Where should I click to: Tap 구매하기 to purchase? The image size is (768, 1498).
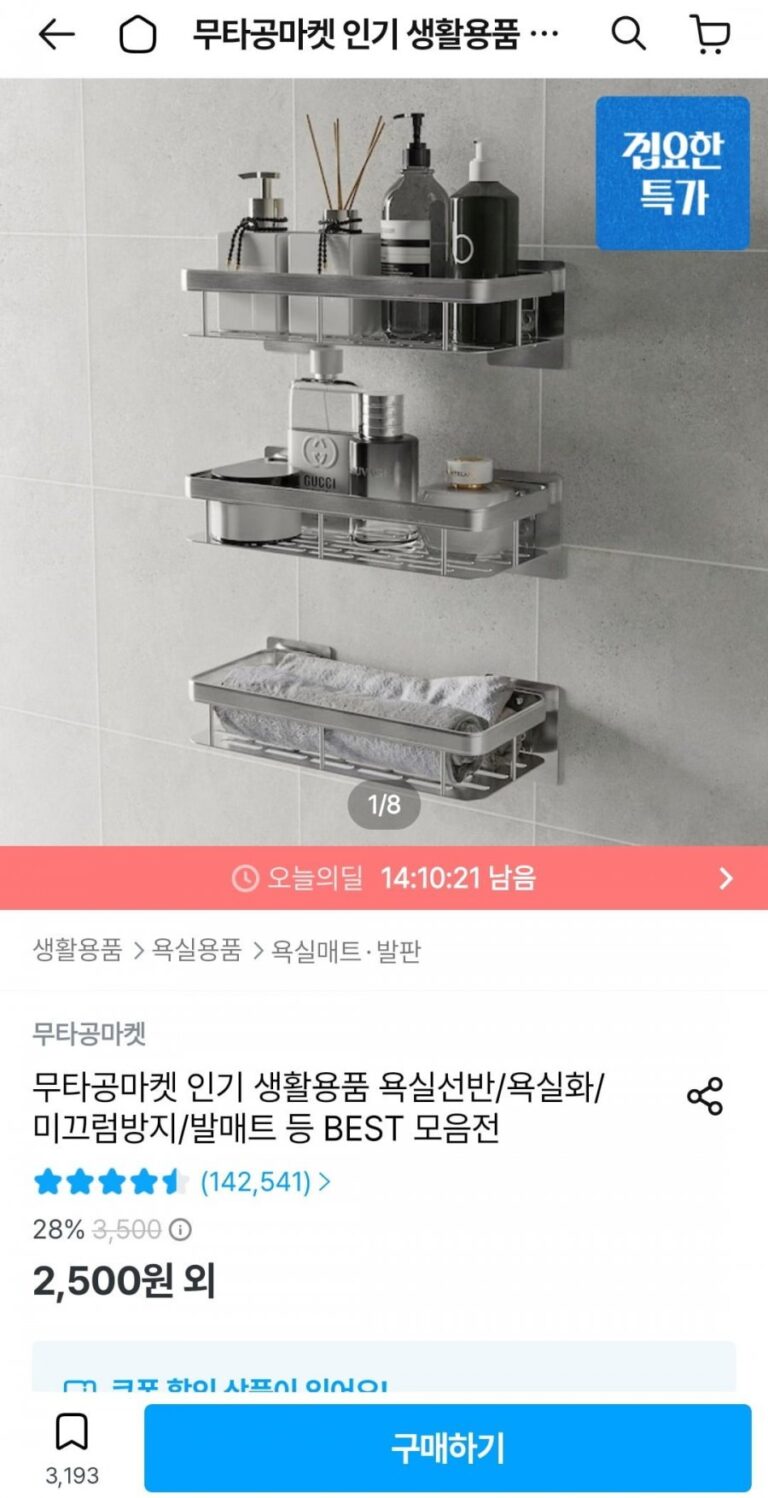(447, 1448)
